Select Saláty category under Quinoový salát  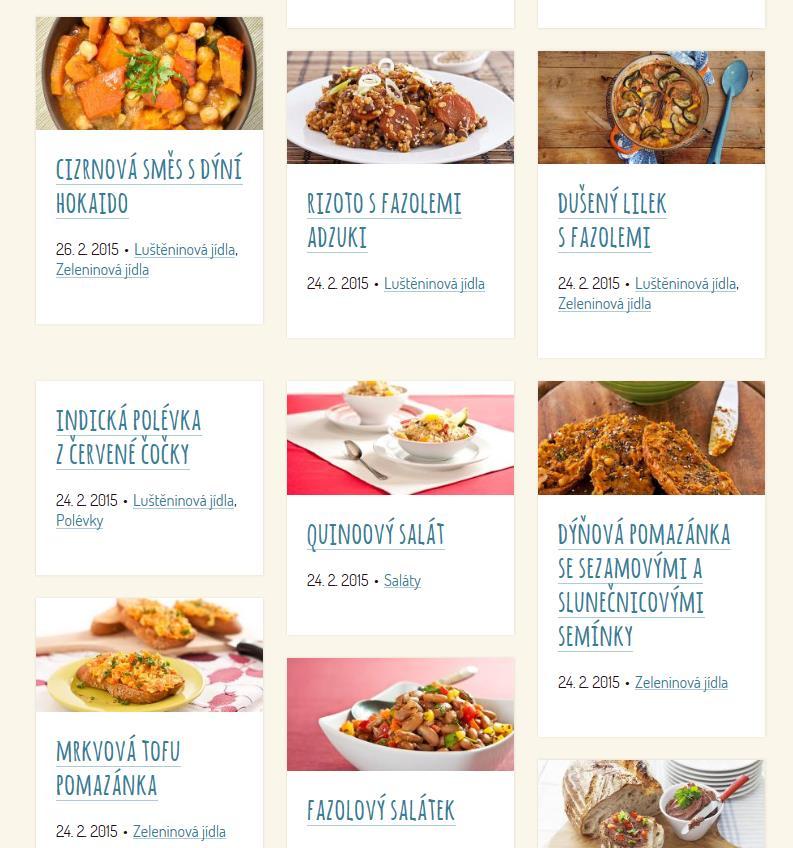click(402, 581)
